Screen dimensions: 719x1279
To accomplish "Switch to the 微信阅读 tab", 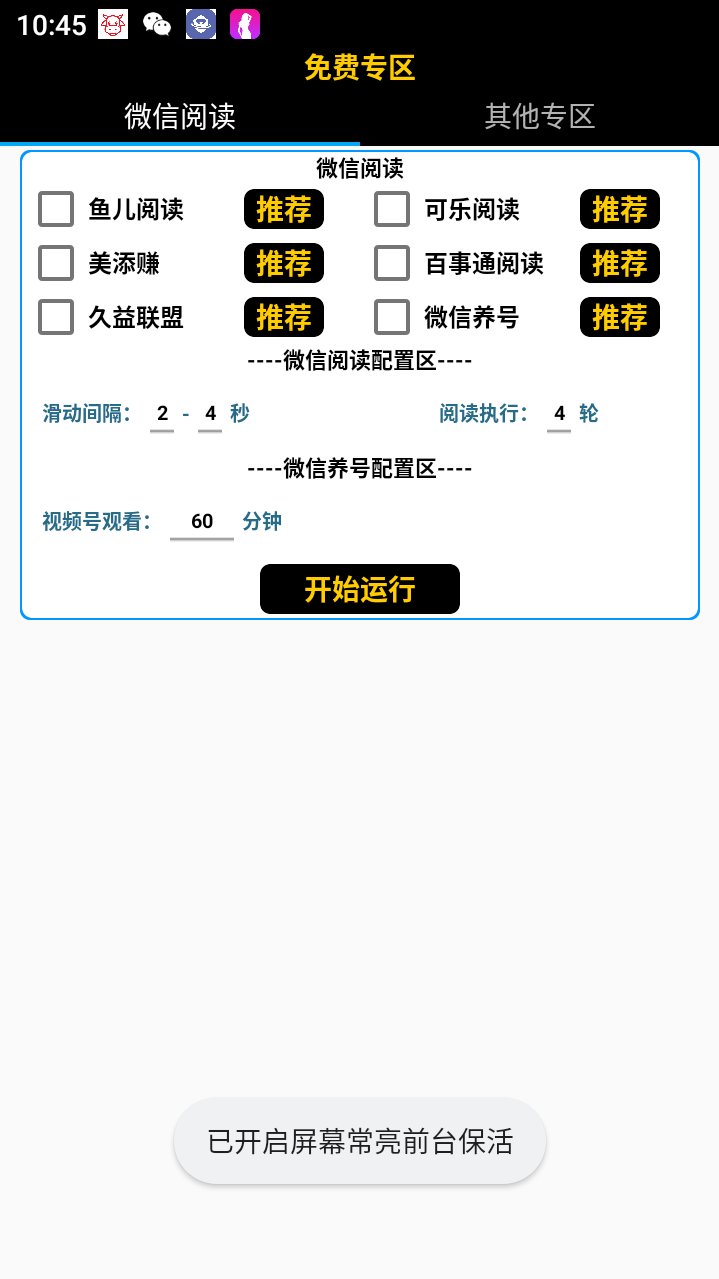I will pos(180,116).
